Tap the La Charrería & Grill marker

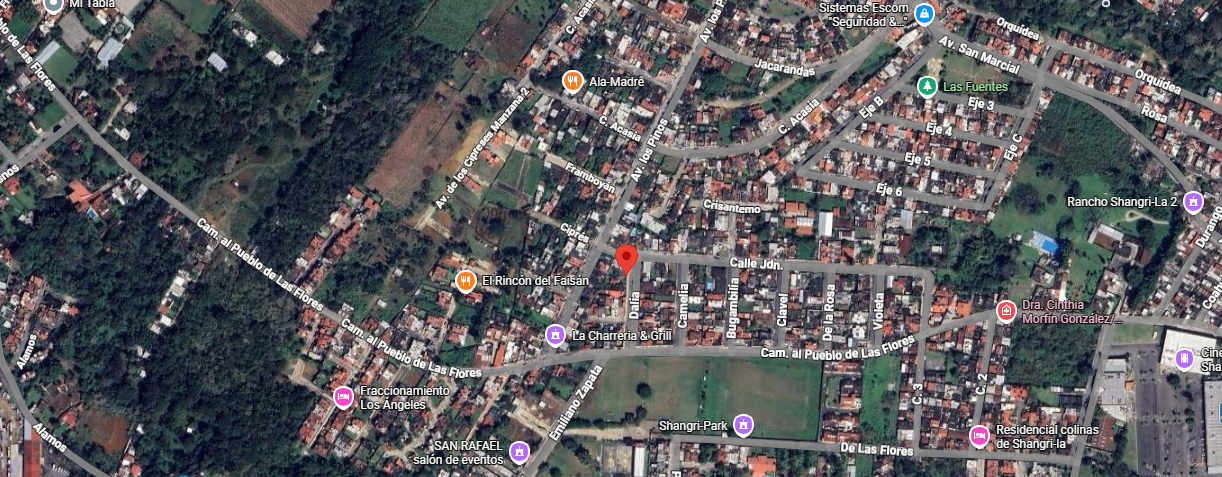(x=555, y=336)
